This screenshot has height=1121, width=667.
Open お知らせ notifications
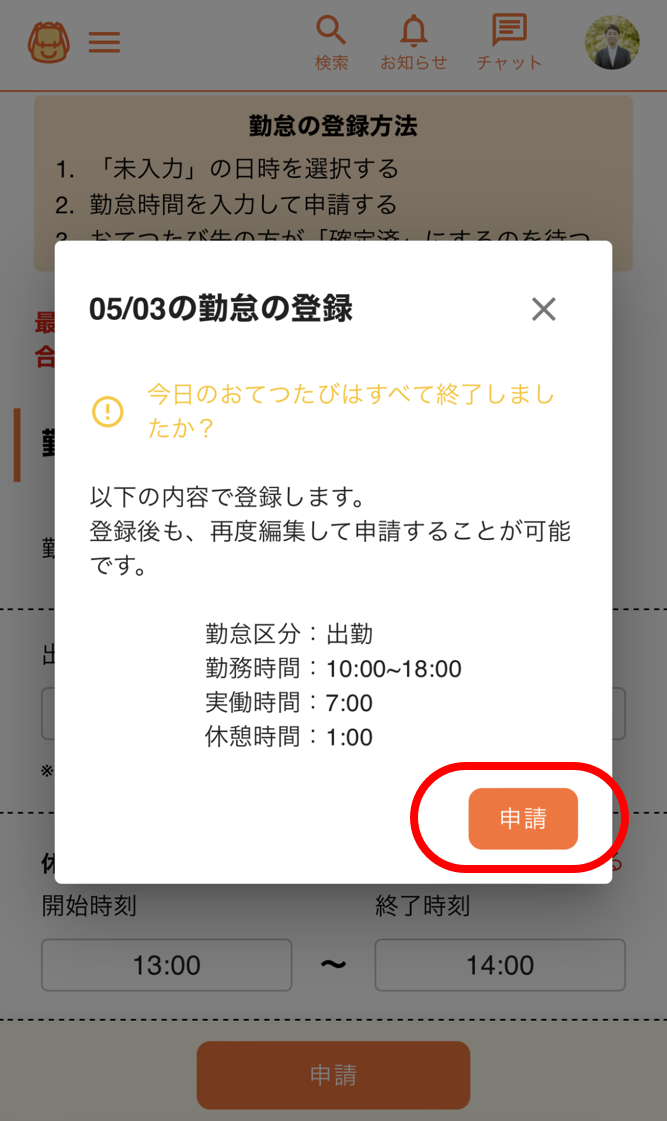[x=413, y=42]
